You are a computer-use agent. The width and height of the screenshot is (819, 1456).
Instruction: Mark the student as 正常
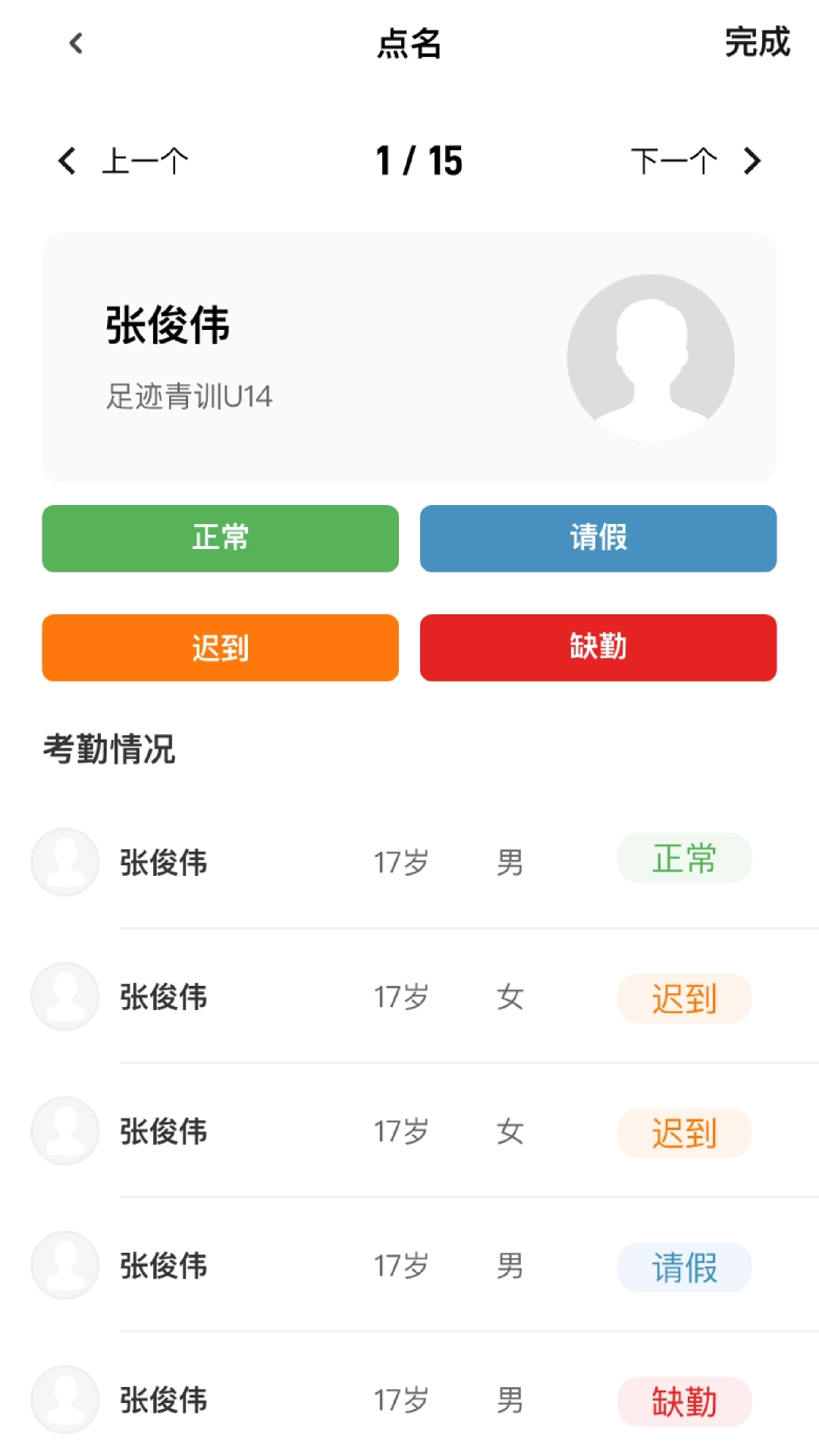(x=220, y=538)
